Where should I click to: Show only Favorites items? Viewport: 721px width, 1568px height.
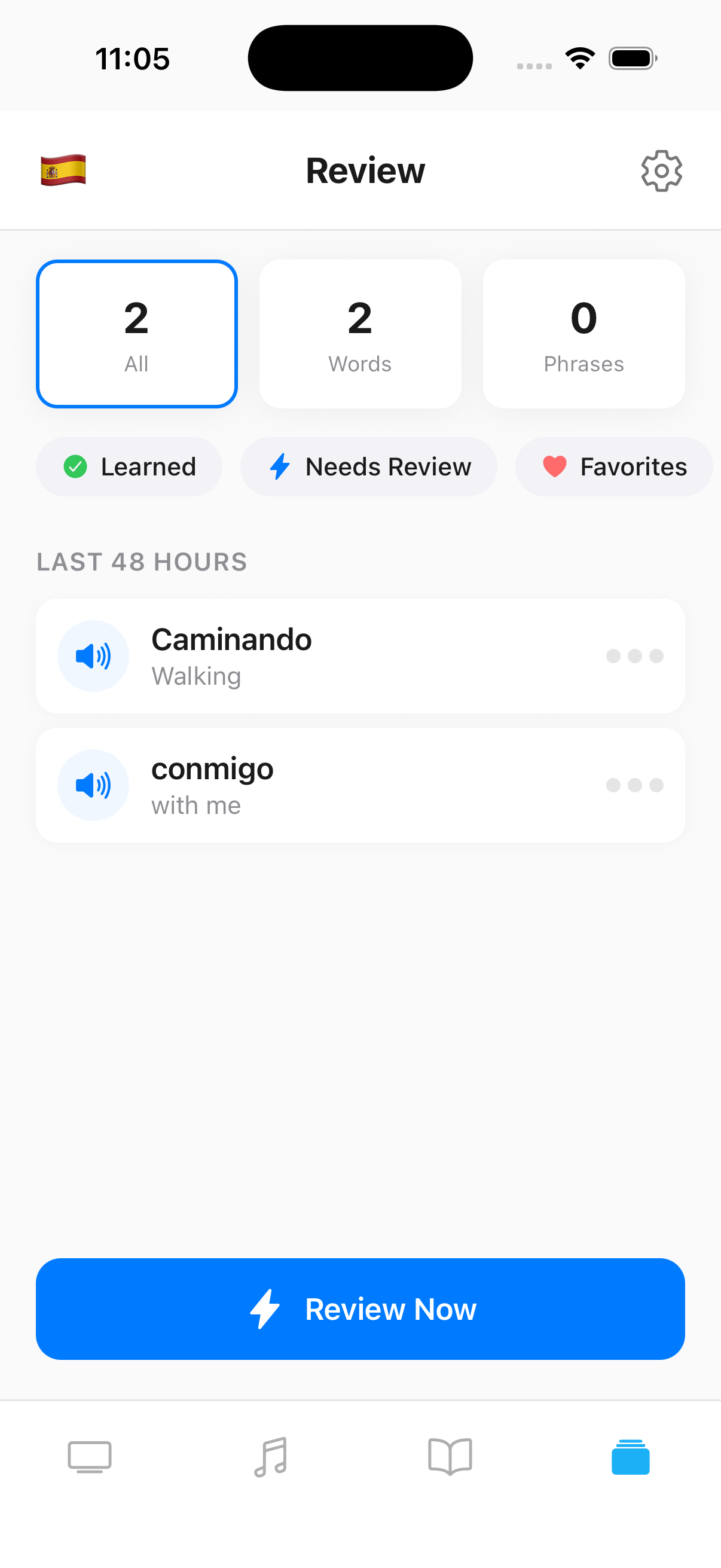click(x=613, y=466)
